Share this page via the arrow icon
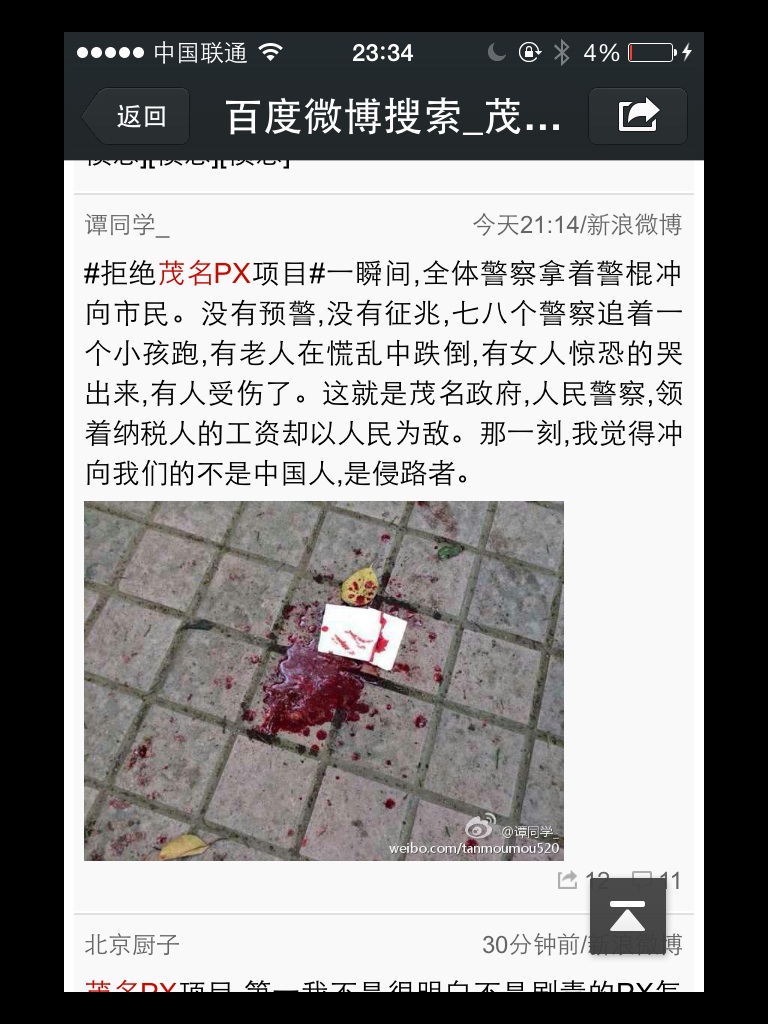 point(637,116)
